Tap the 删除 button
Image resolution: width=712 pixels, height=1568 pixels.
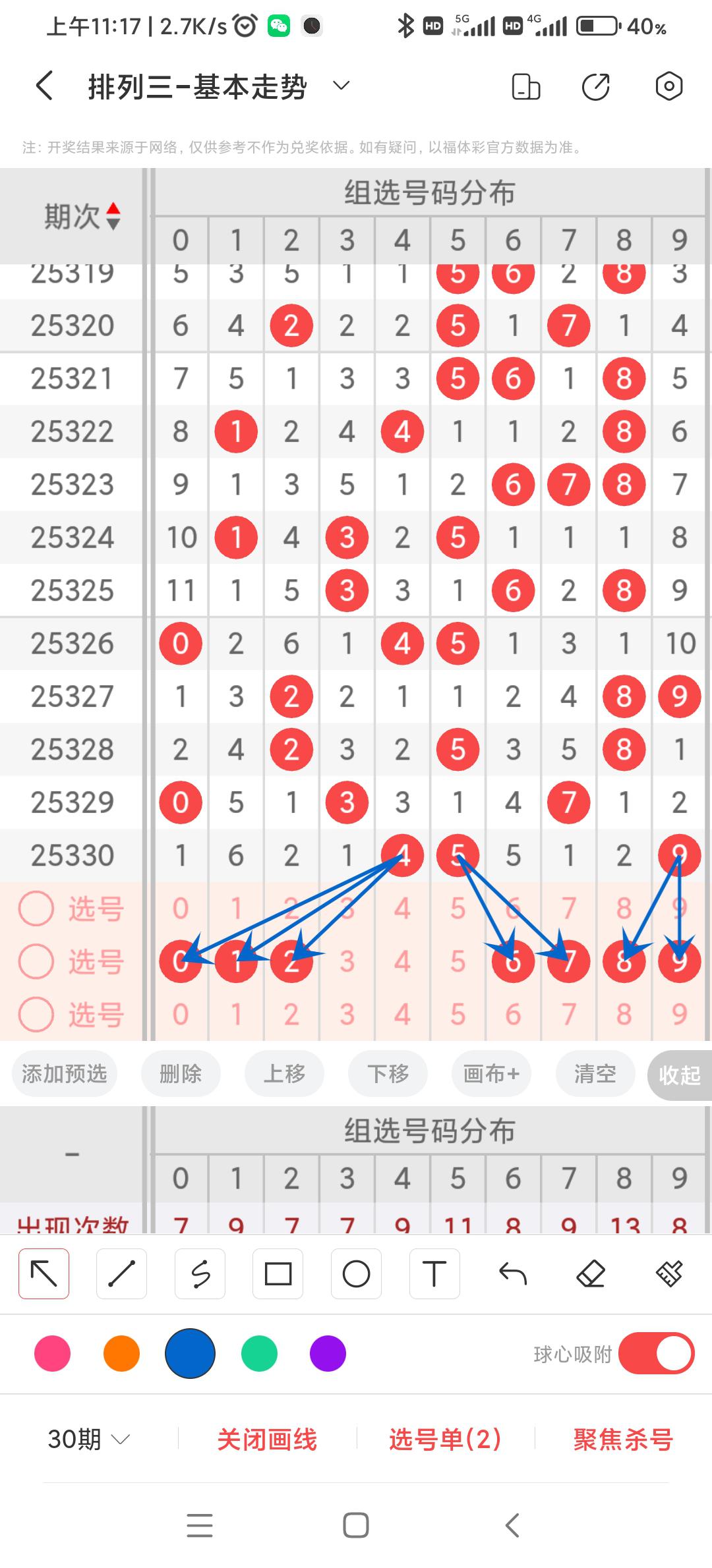(181, 1074)
